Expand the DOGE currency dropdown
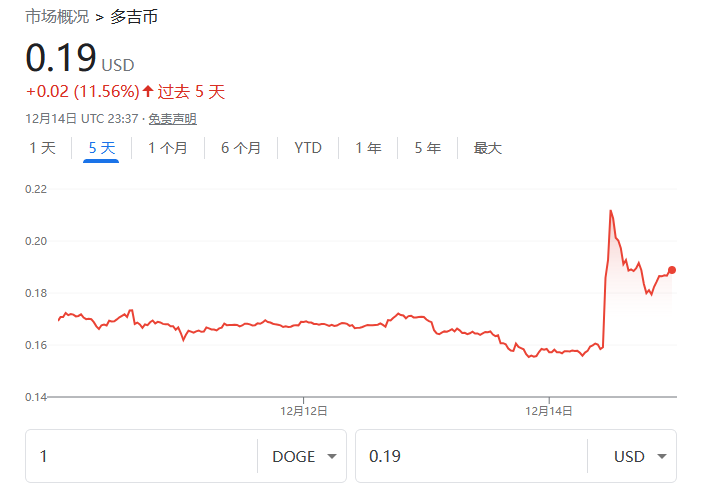Image resolution: width=711 pixels, height=497 pixels. click(302, 457)
